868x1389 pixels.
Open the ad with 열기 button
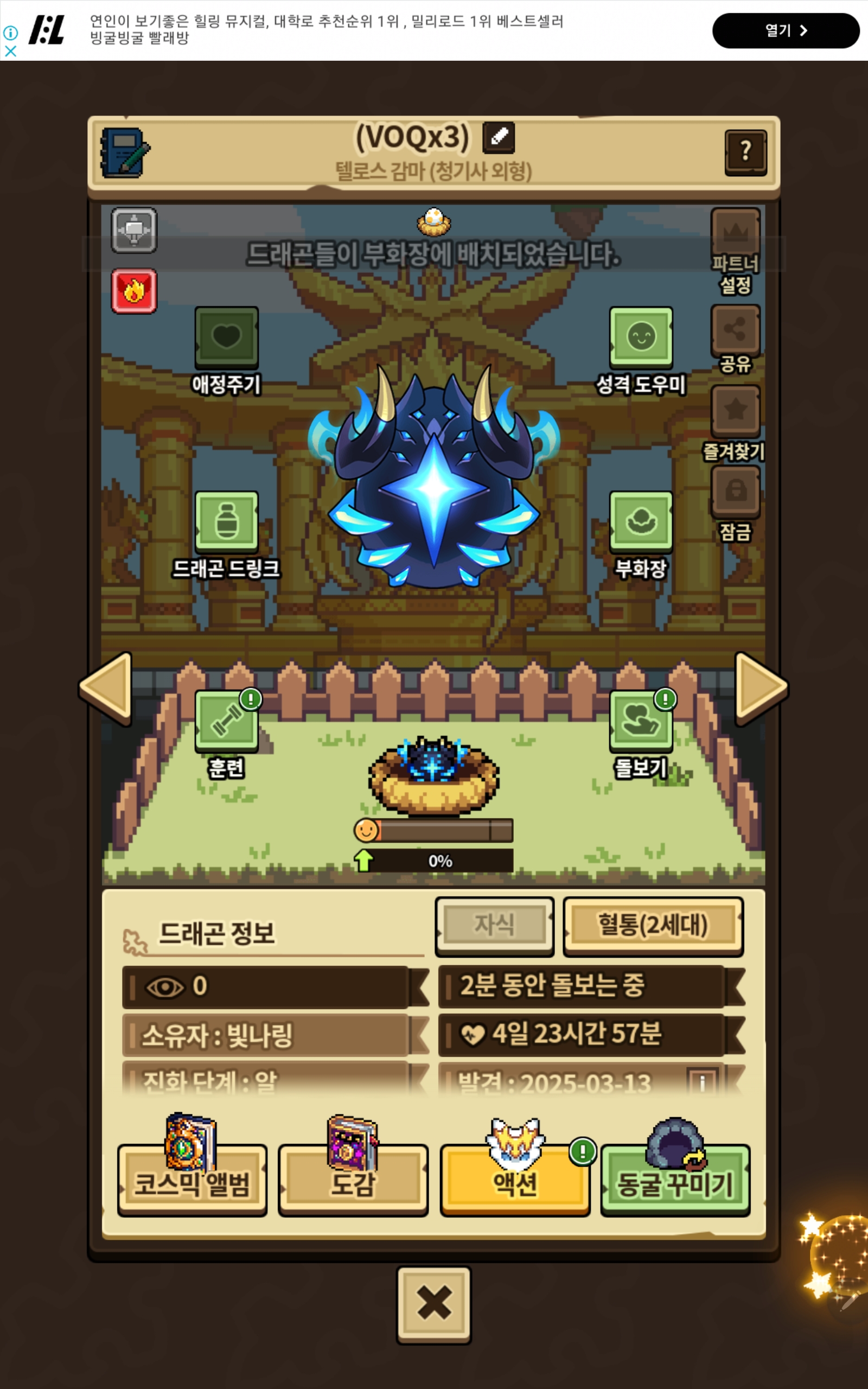click(785, 30)
